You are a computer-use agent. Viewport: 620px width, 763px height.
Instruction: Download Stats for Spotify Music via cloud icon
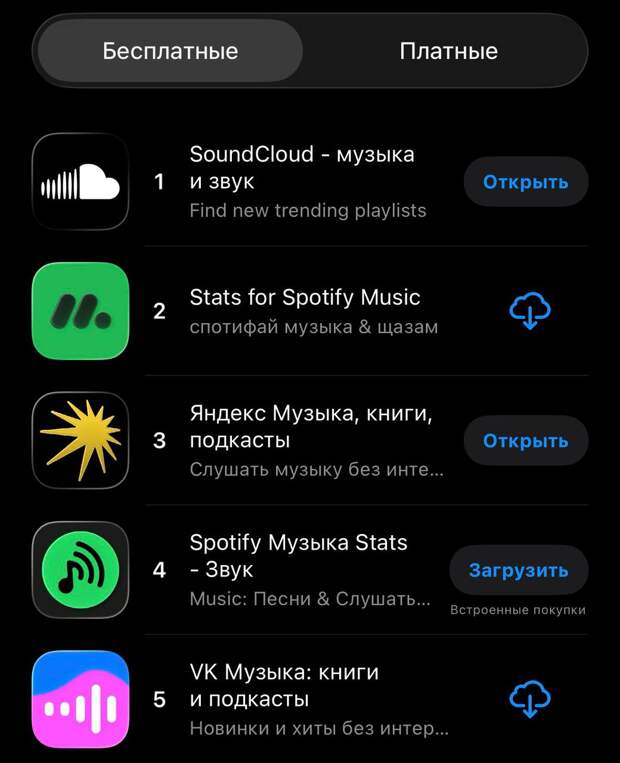coord(529,311)
